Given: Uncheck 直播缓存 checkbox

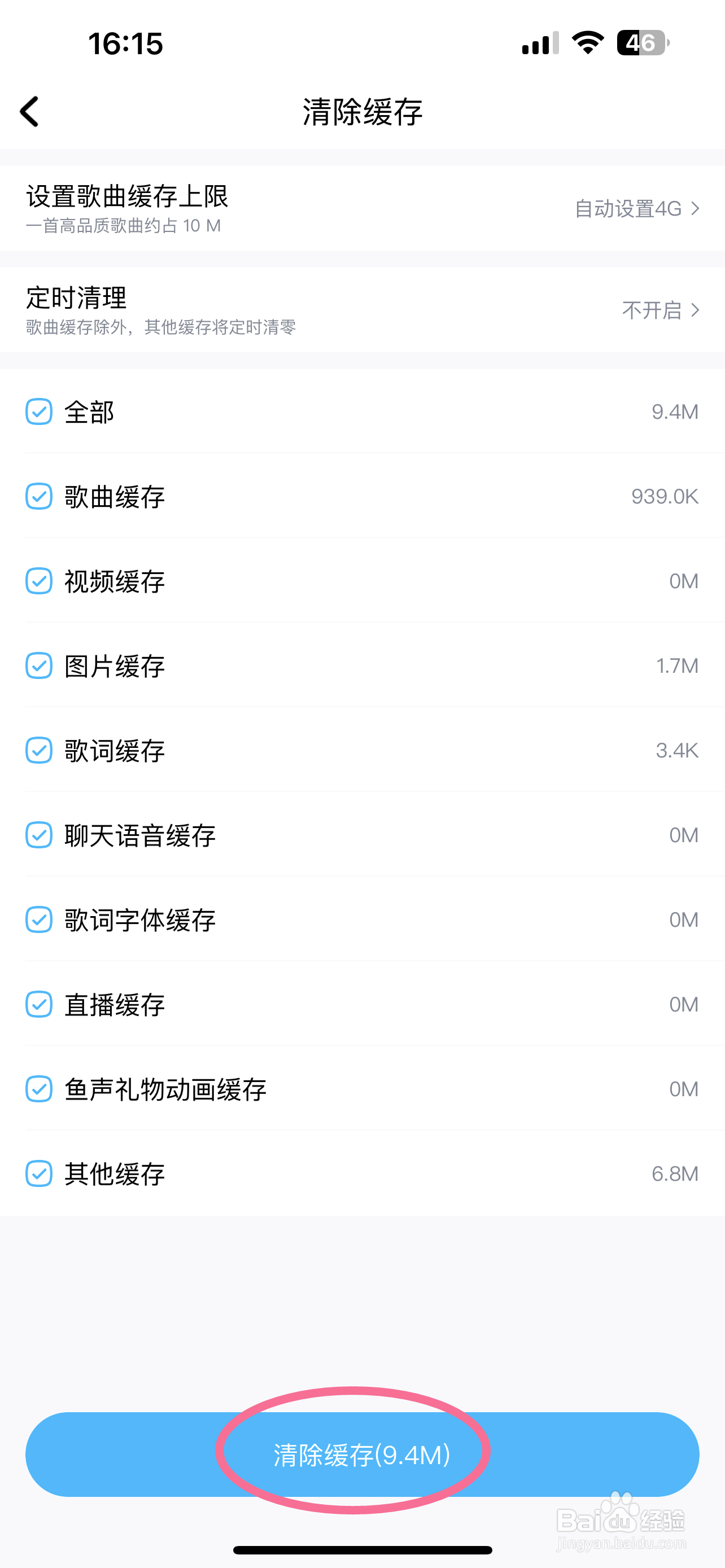Looking at the screenshot, I should pyautogui.click(x=39, y=1004).
